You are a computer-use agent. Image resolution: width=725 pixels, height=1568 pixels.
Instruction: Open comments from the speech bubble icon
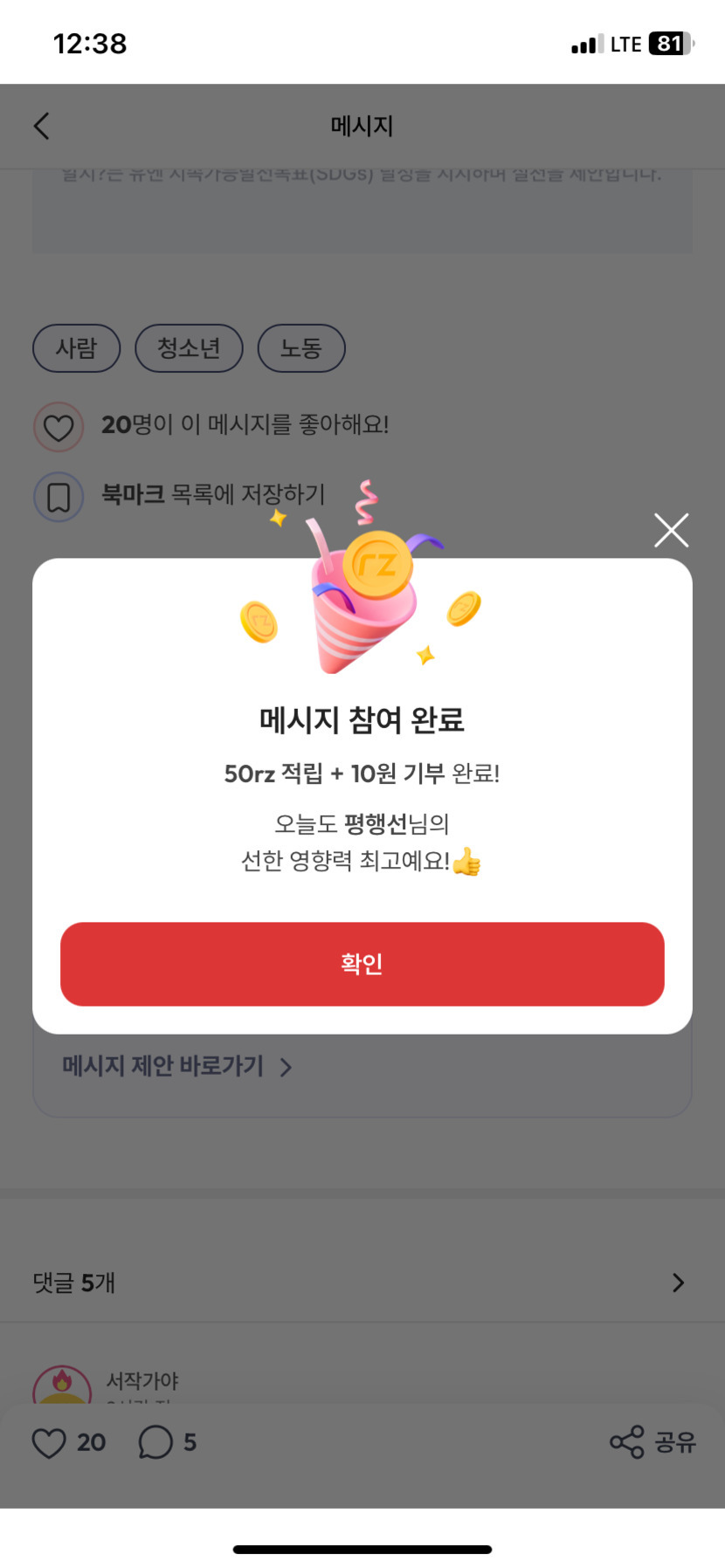pyautogui.click(x=155, y=1442)
